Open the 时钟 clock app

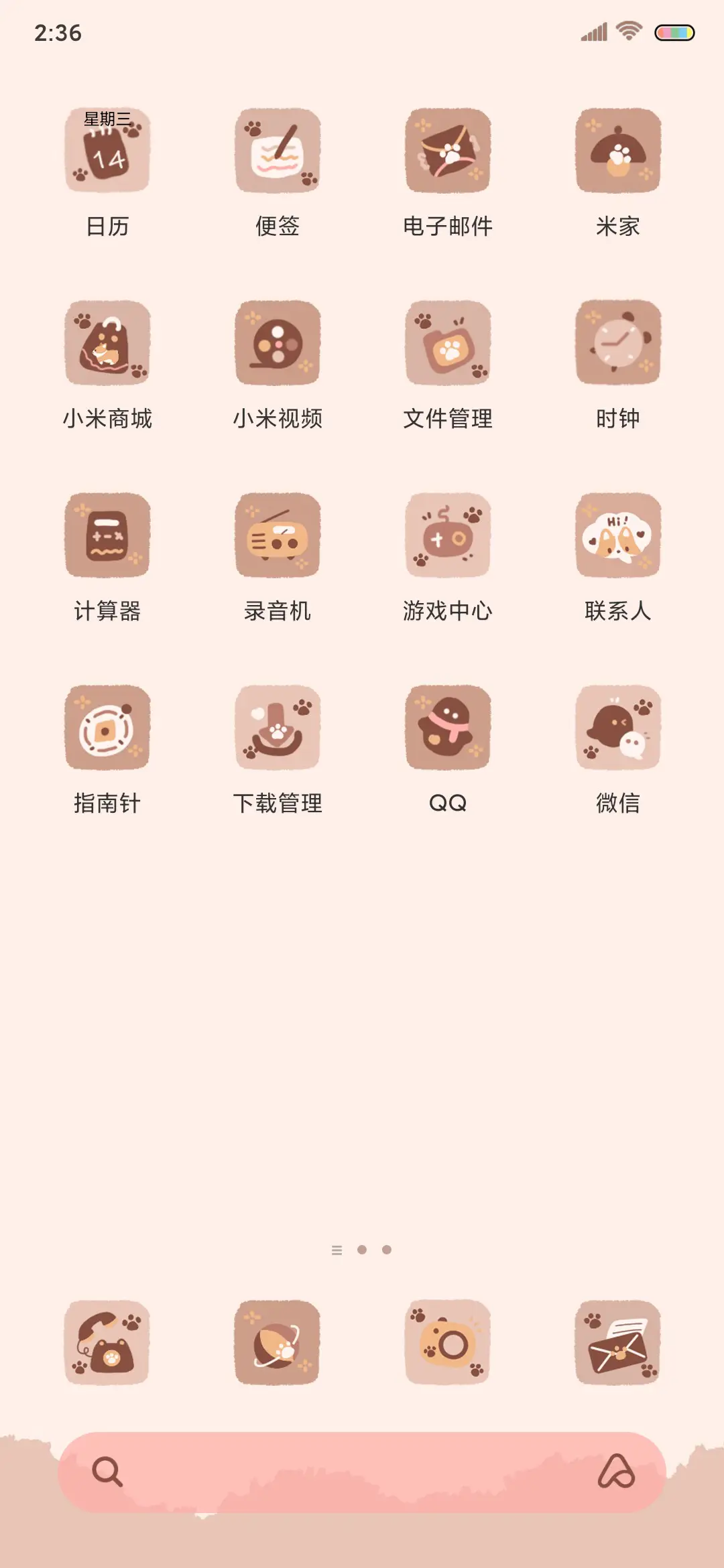click(x=617, y=343)
